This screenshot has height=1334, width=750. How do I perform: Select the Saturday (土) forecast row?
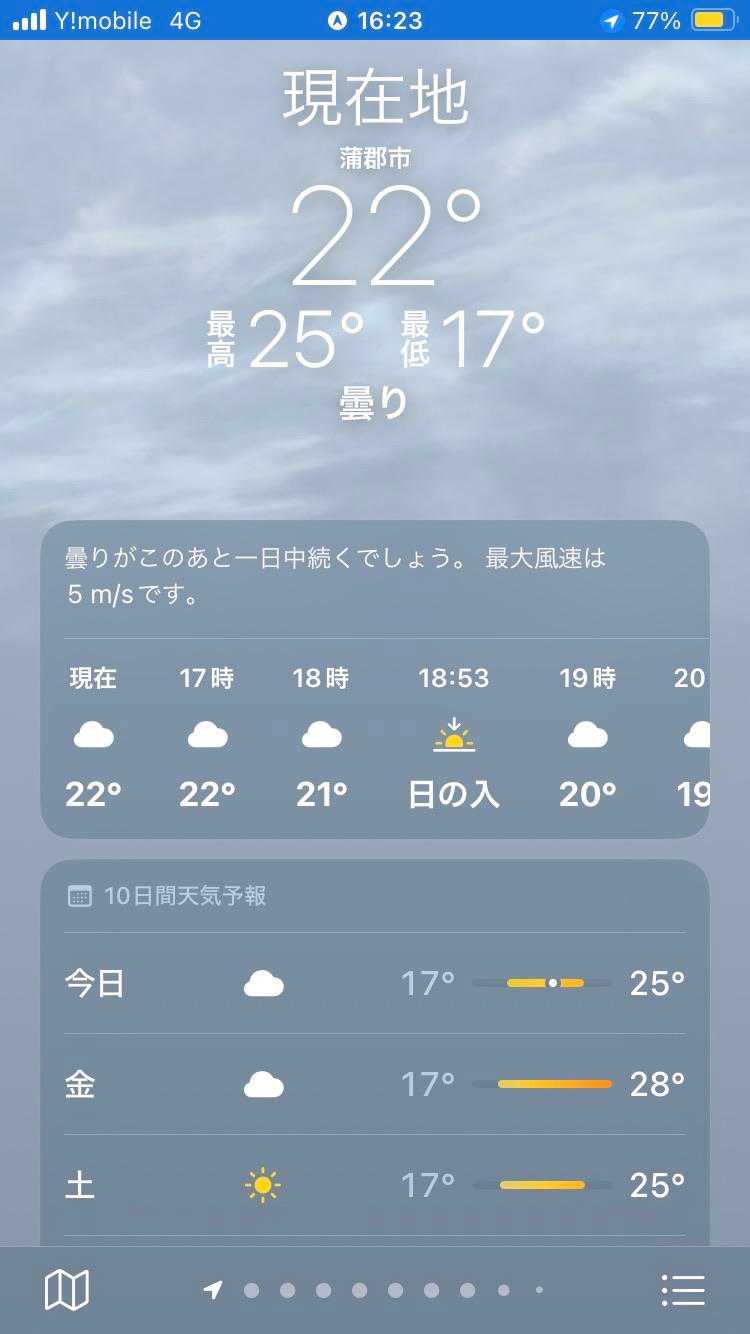click(x=375, y=1185)
